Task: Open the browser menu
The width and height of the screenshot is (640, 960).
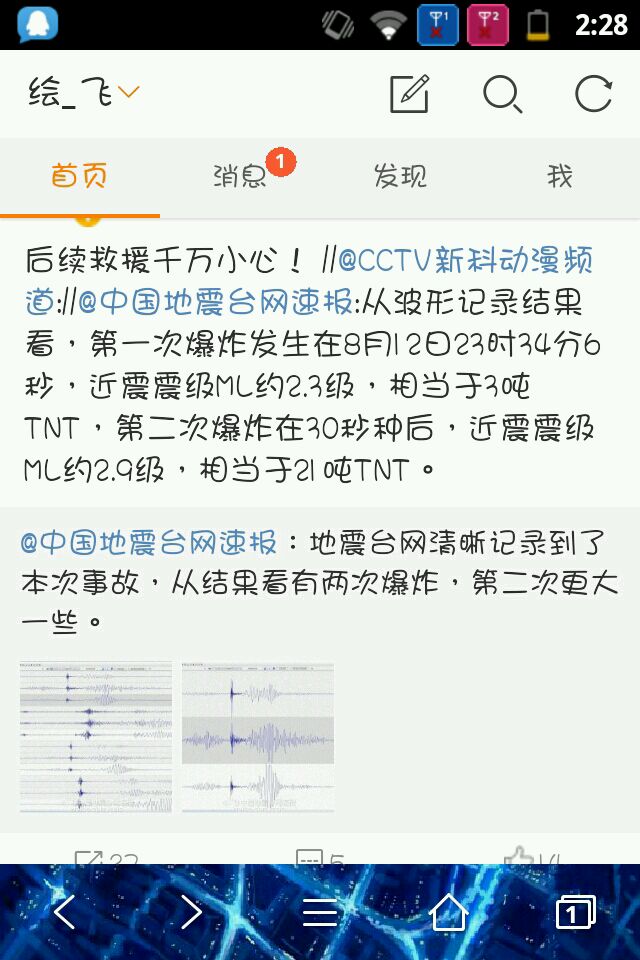Action: (x=320, y=912)
